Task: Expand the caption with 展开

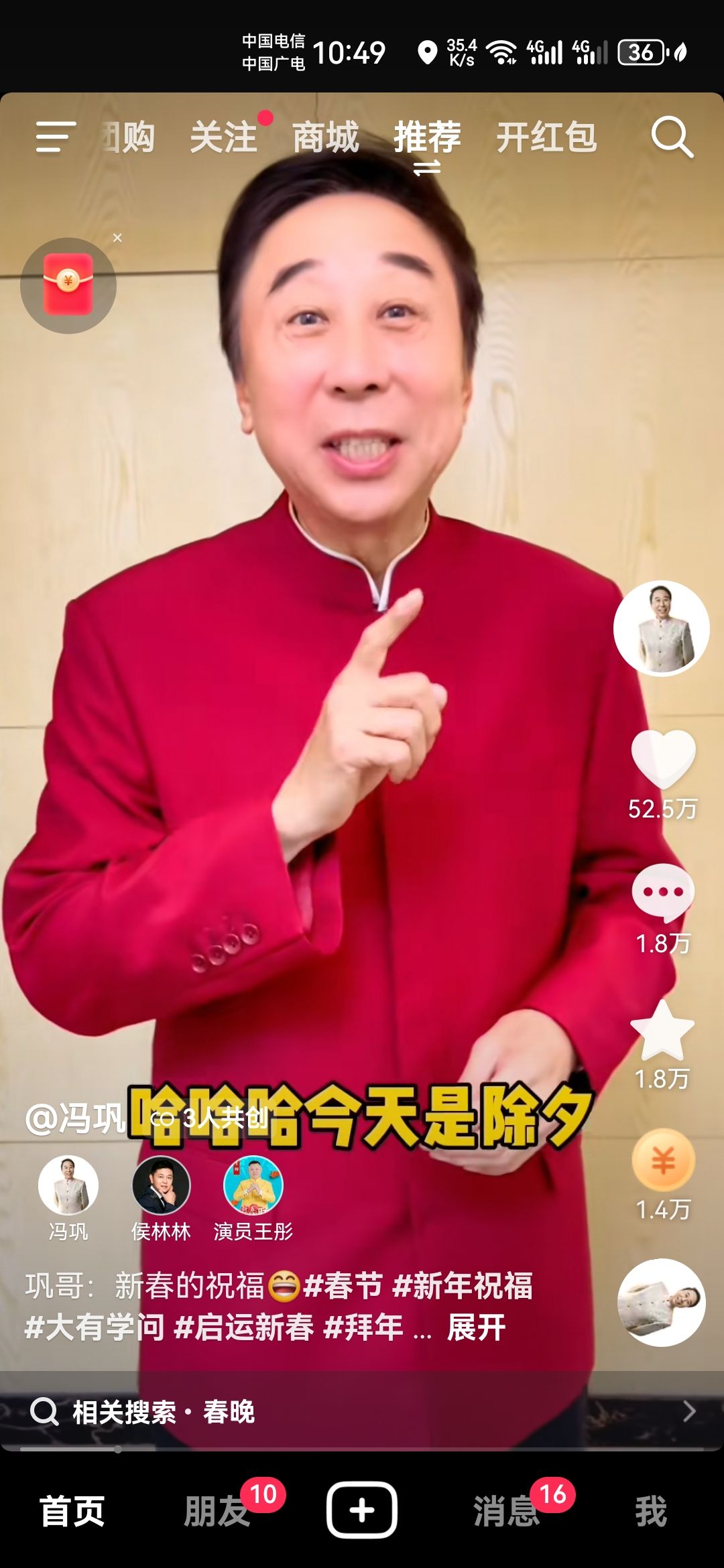Action: click(476, 1327)
